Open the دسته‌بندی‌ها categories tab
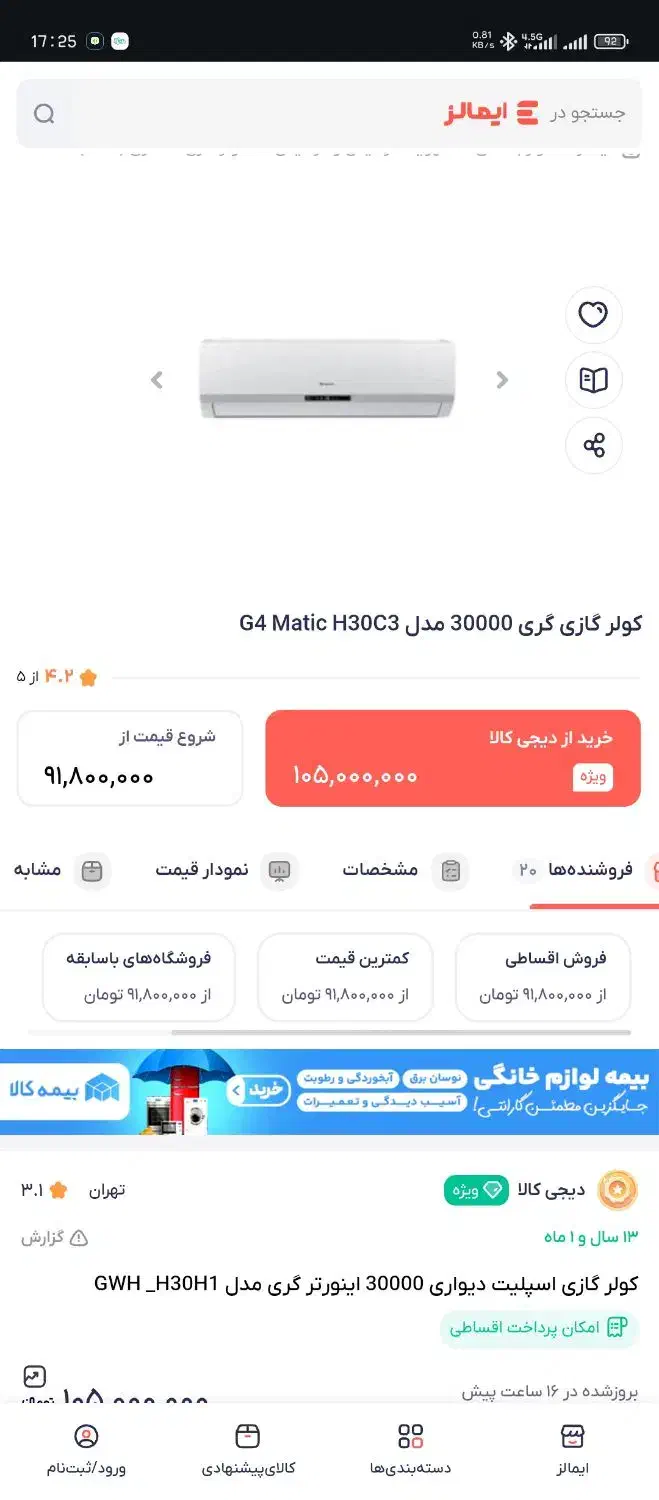659x1500 pixels. tap(410, 1449)
